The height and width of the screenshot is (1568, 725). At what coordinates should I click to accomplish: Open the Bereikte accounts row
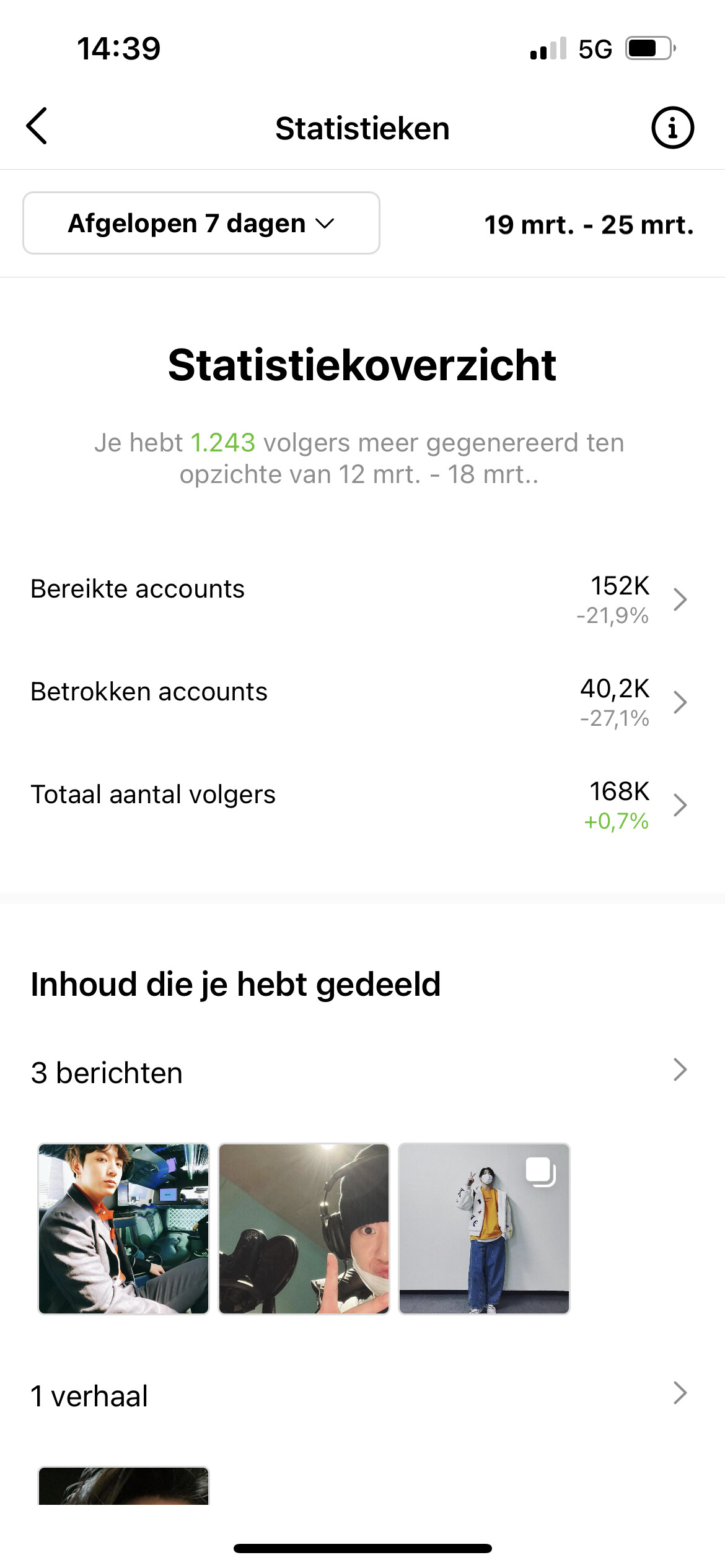(362, 599)
